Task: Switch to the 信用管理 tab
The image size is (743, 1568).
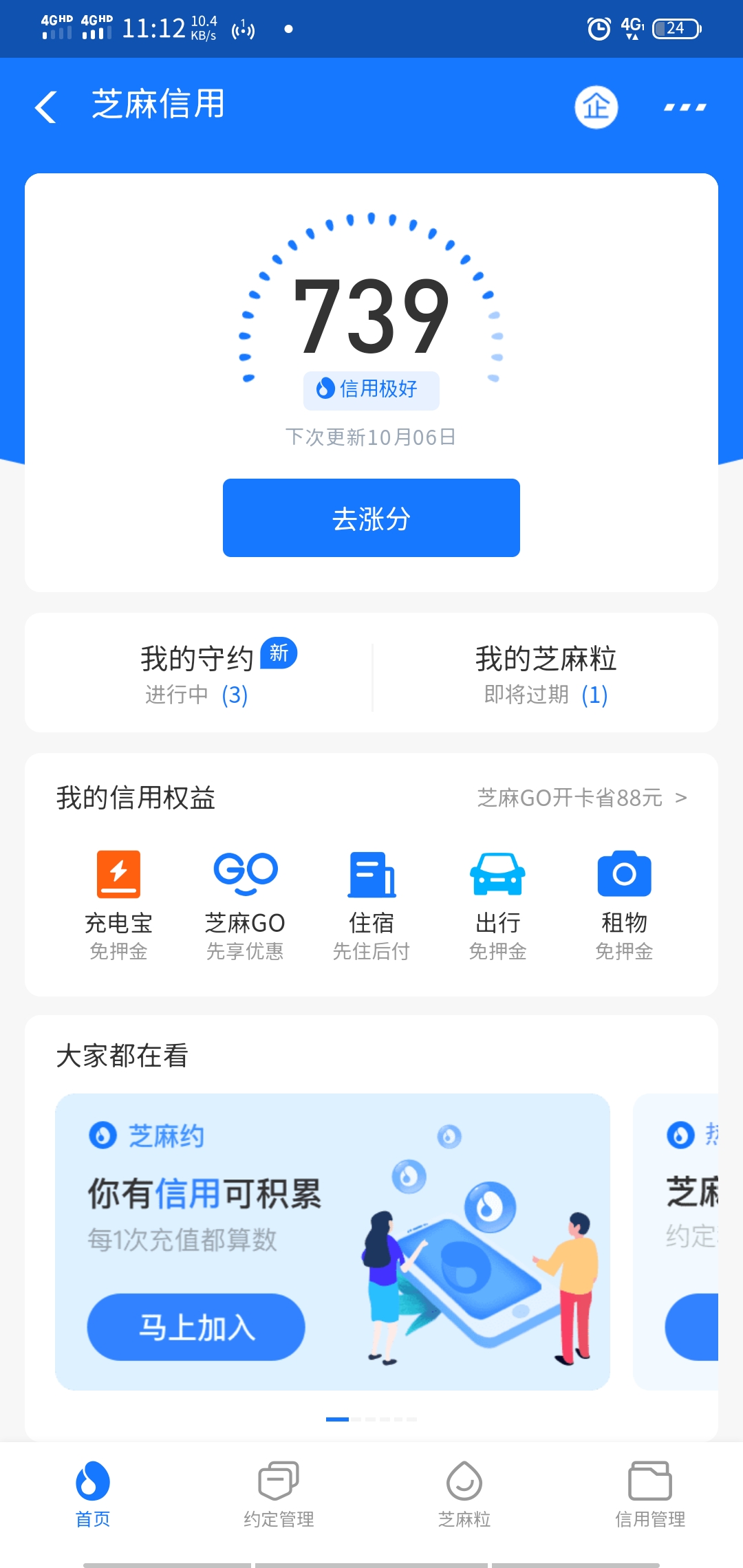Action: coord(649,1492)
